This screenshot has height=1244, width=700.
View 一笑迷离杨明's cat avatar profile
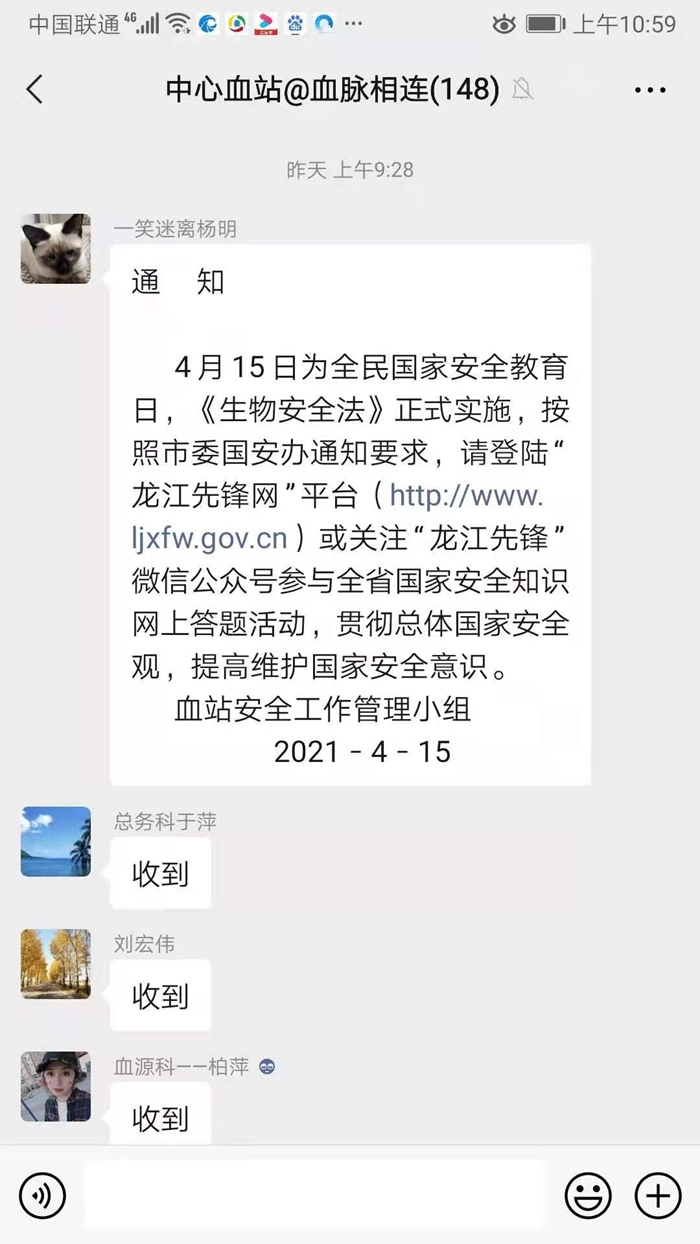click(x=56, y=248)
